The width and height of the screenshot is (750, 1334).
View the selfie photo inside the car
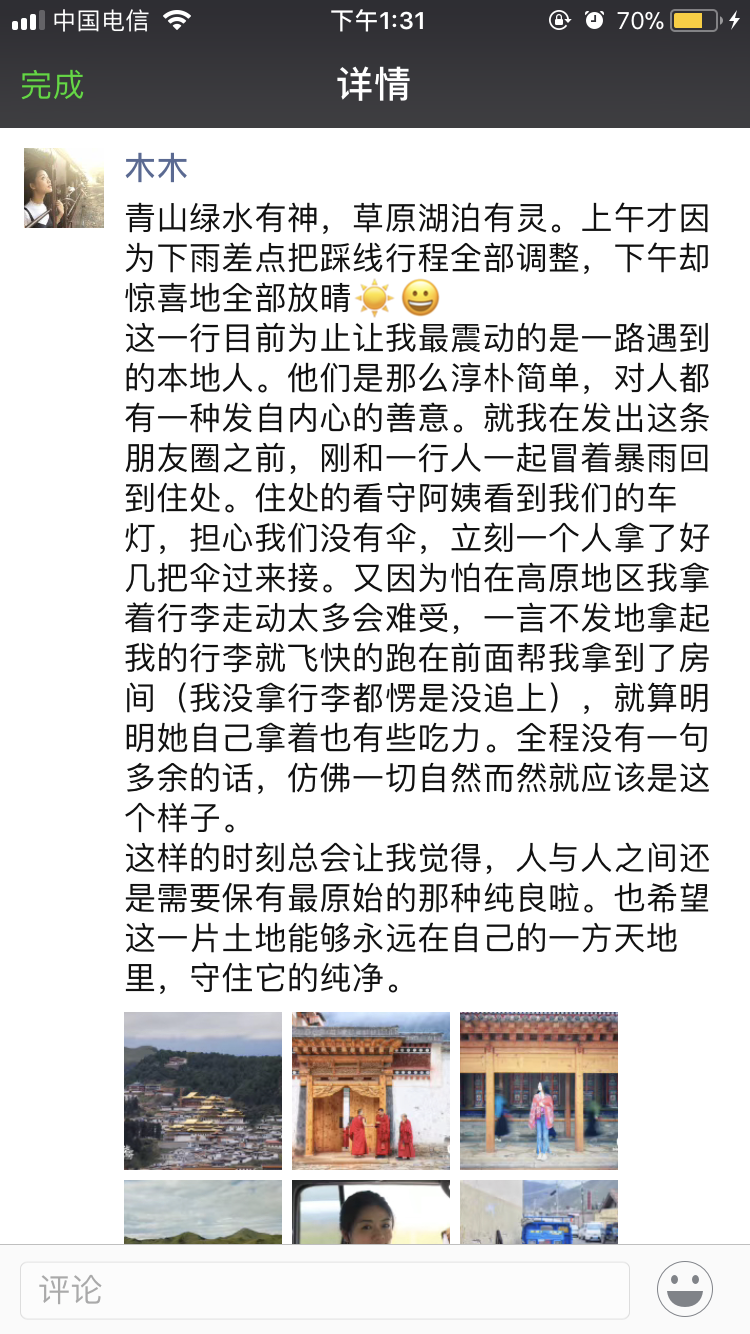pos(371,1212)
